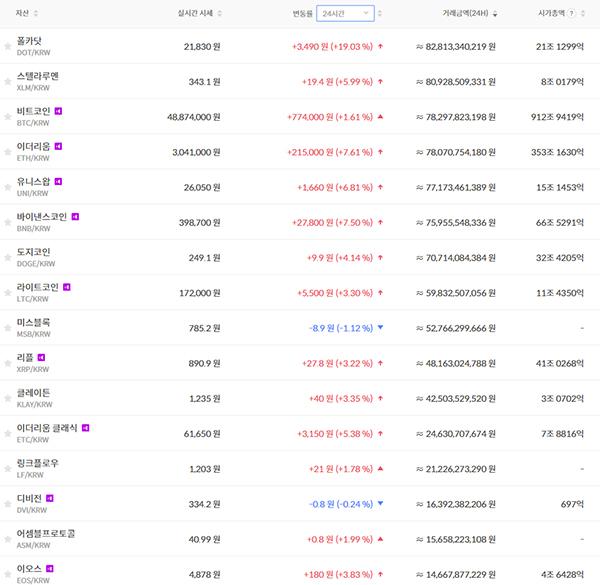The width and height of the screenshot is (600, 585).
Task: Favorite 폴카닷 with its star icon
Action: point(7,46)
